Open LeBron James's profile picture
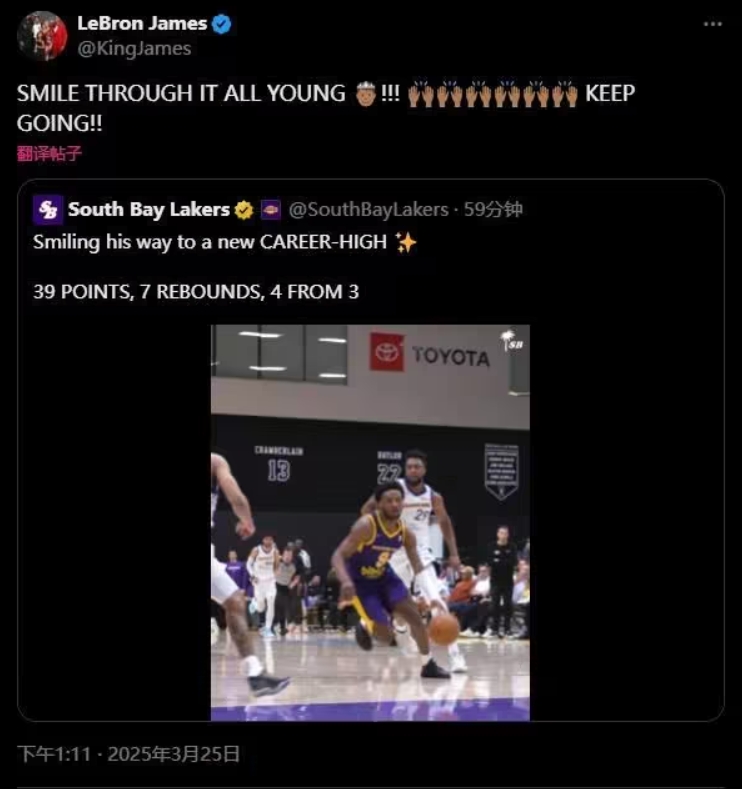742x789 pixels. click(42, 35)
